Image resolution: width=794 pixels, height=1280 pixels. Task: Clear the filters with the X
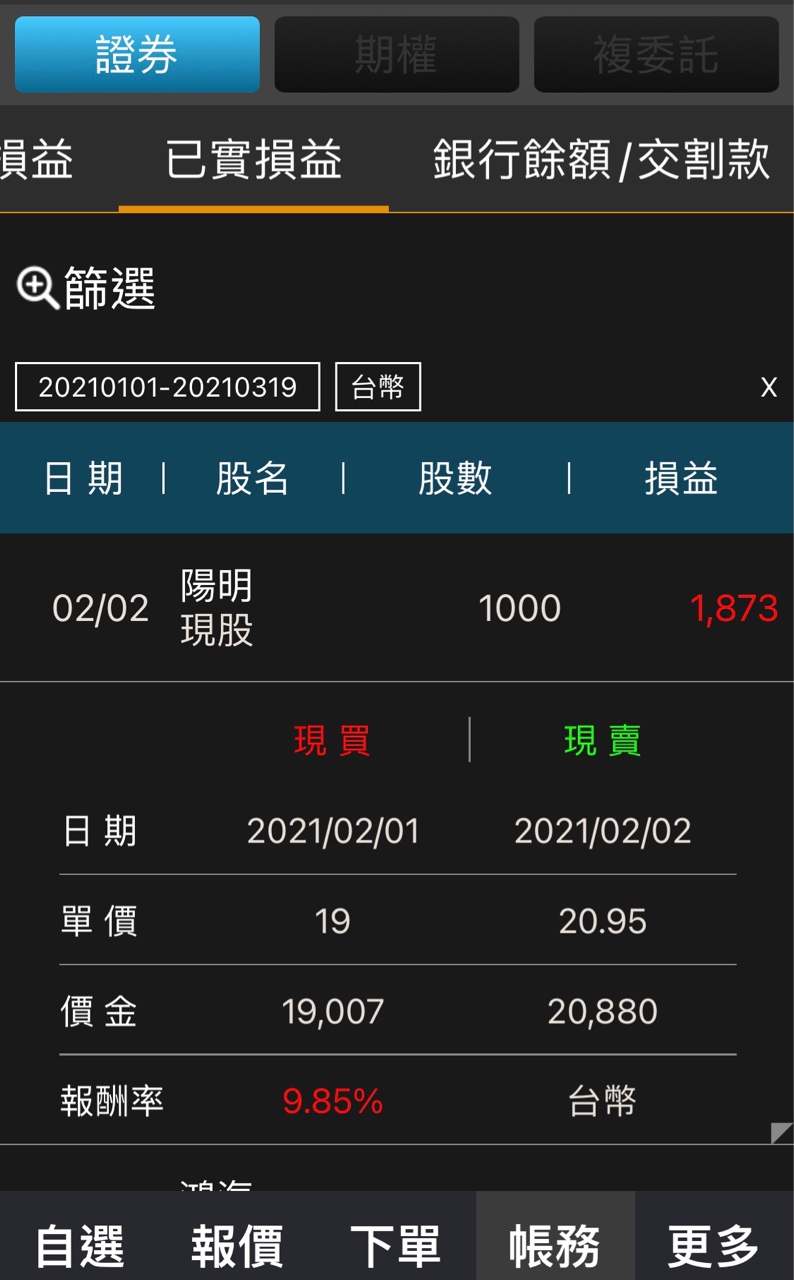point(768,387)
